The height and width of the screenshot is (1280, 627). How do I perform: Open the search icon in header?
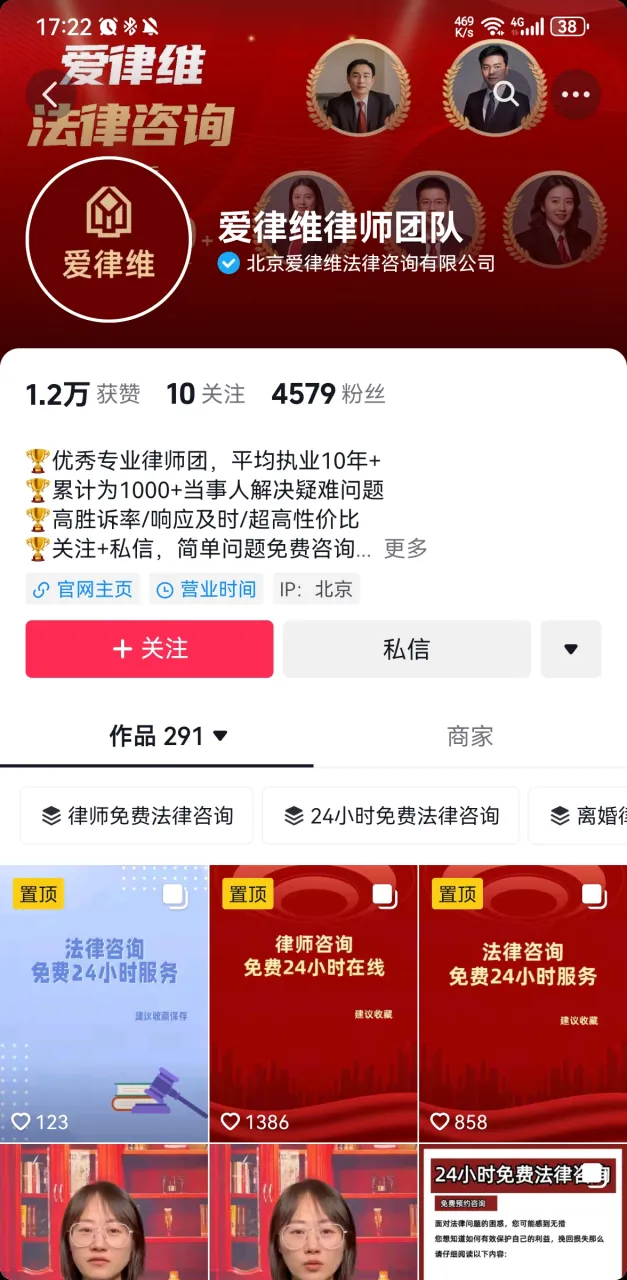pyautogui.click(x=506, y=95)
